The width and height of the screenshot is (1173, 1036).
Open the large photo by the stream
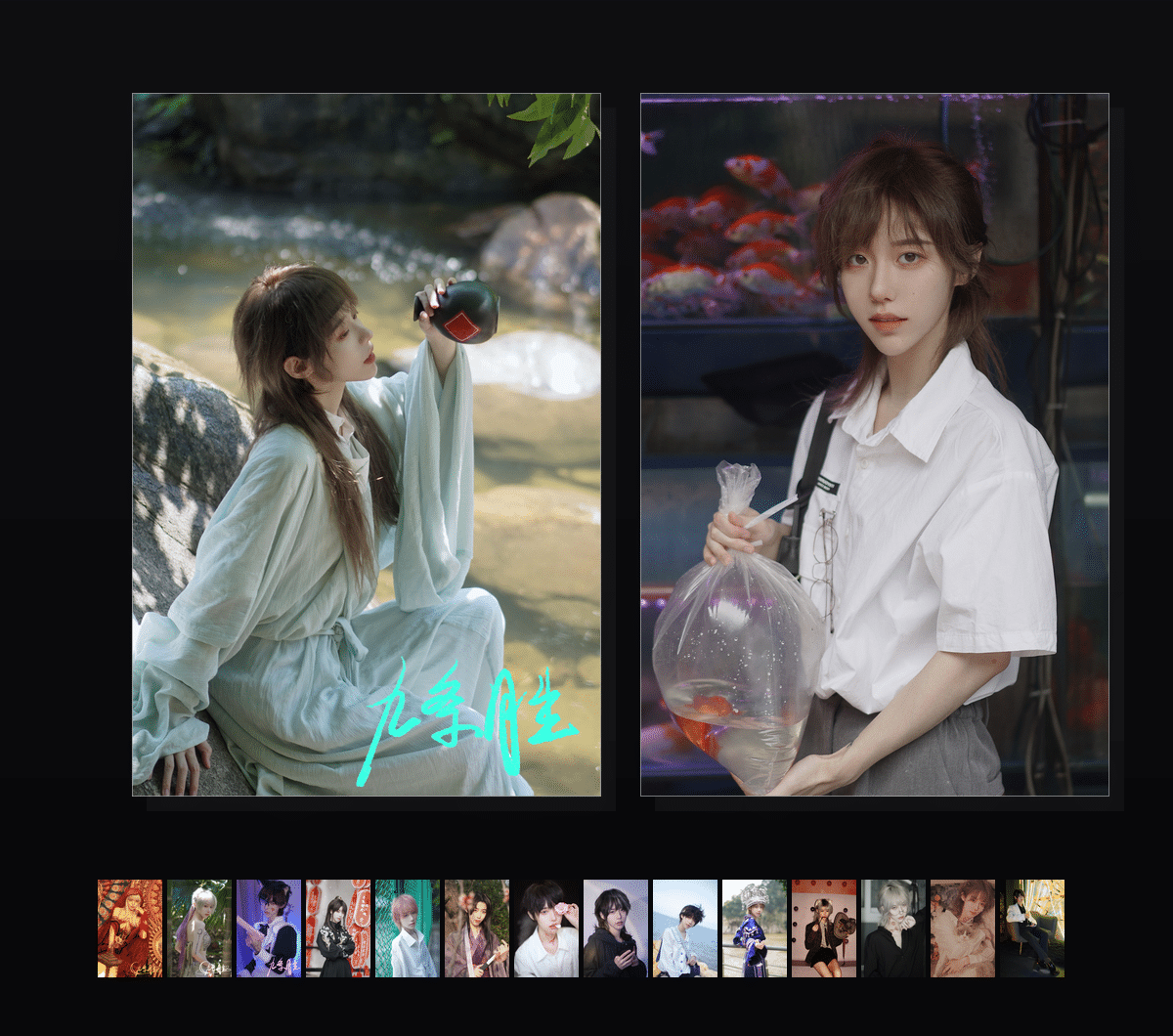(x=367, y=445)
